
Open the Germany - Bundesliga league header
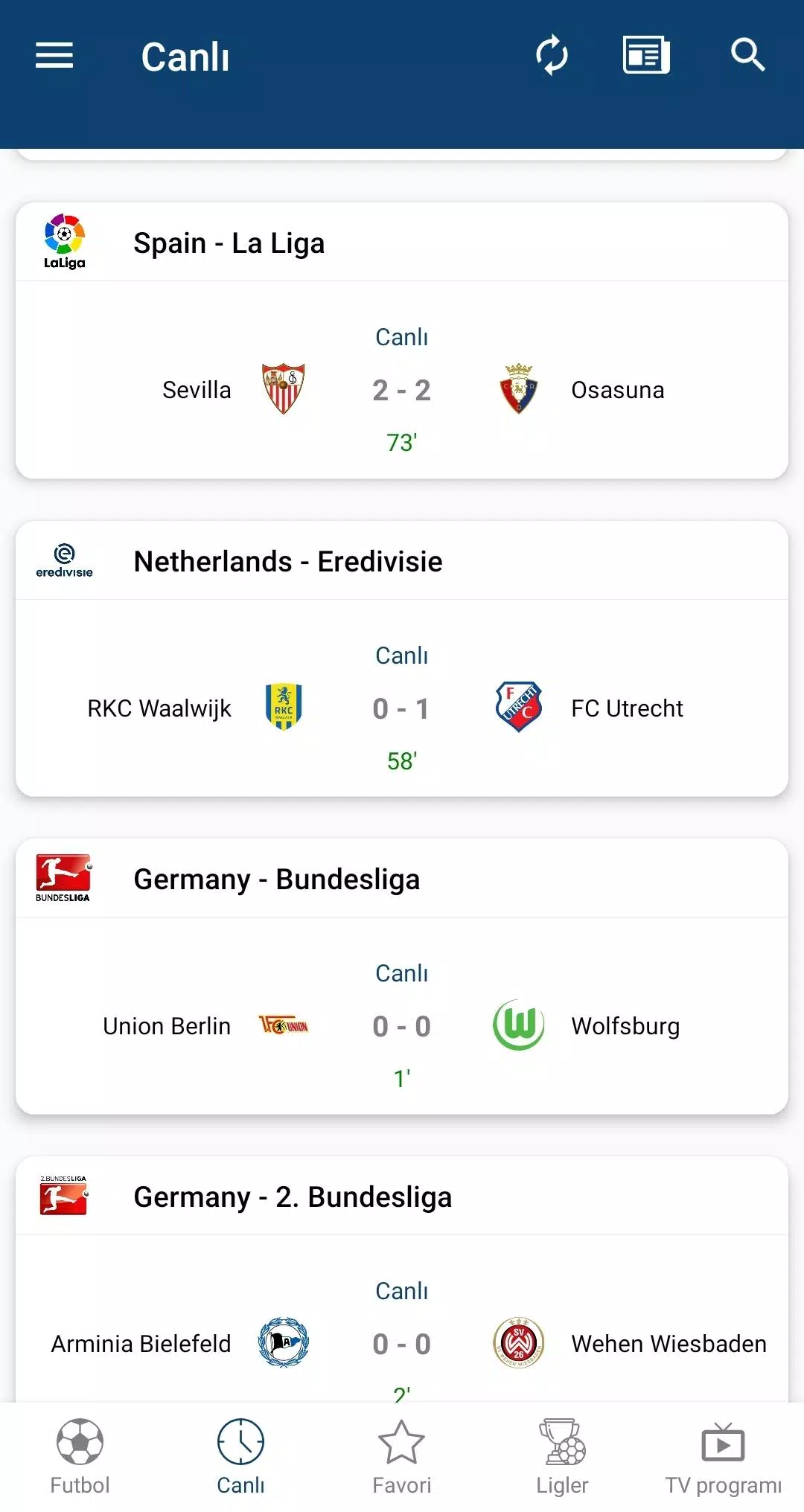click(x=277, y=880)
